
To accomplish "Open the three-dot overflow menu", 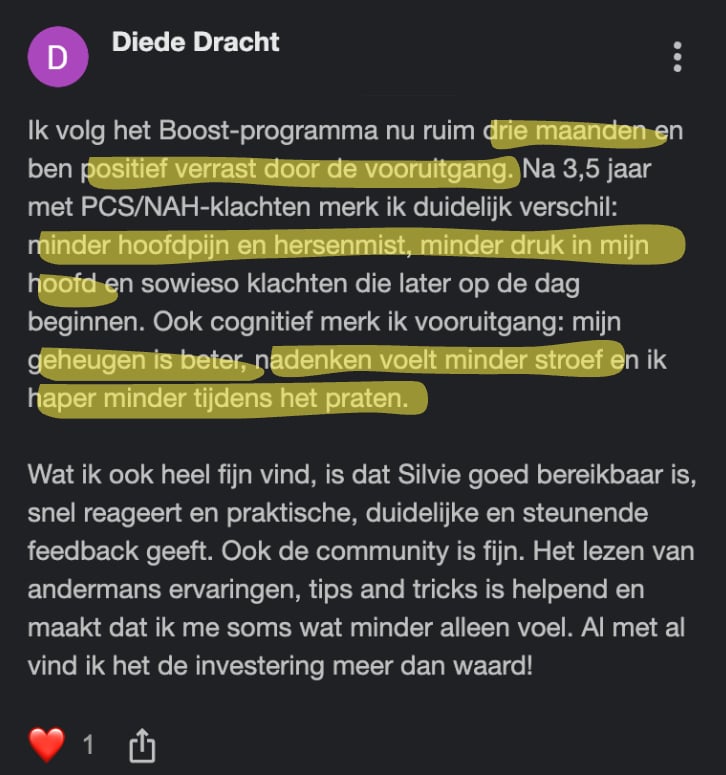I will point(678,57).
